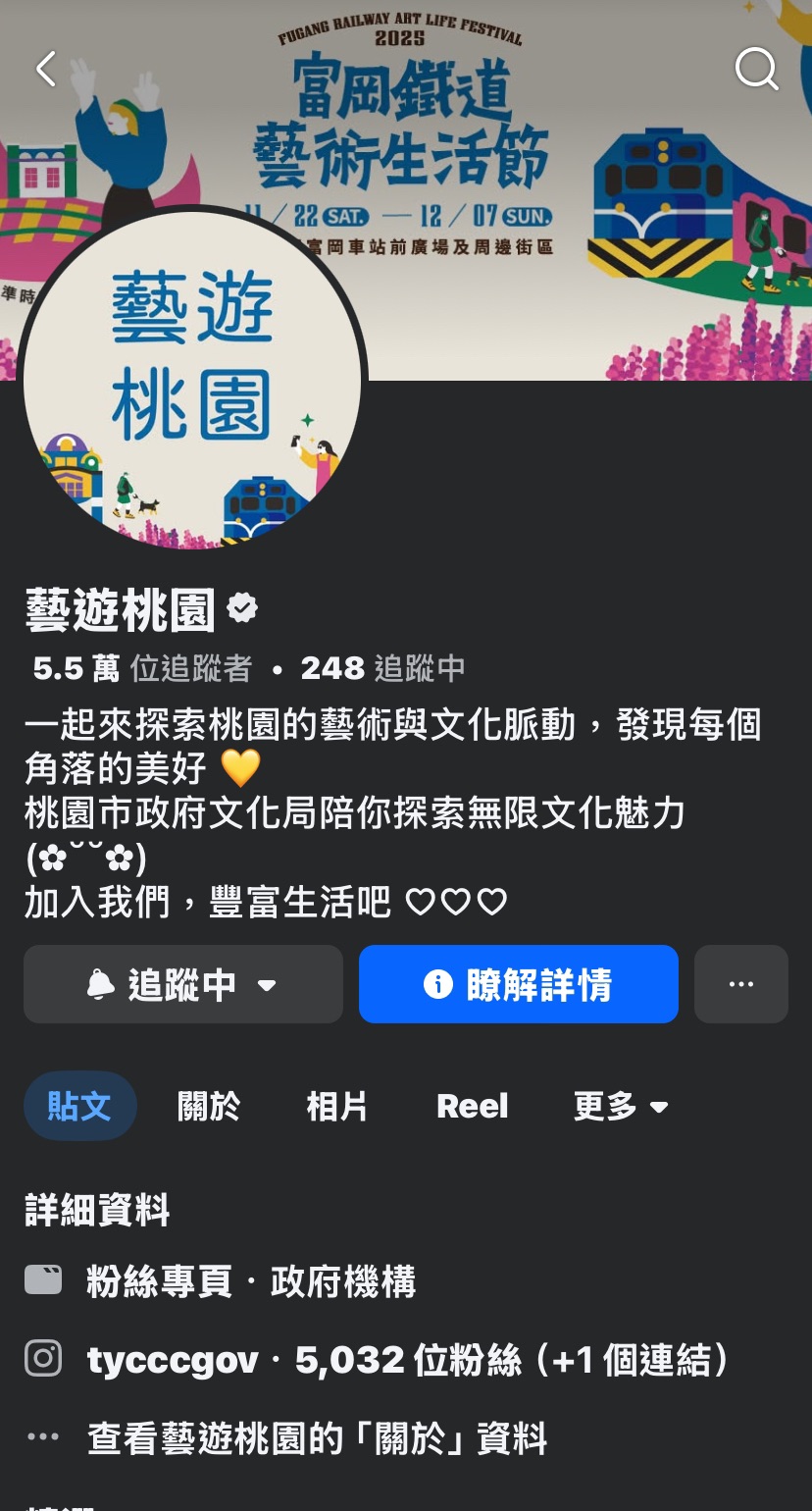Tap the 瞭解詳情 button
The height and width of the screenshot is (1511, 812).
point(518,984)
